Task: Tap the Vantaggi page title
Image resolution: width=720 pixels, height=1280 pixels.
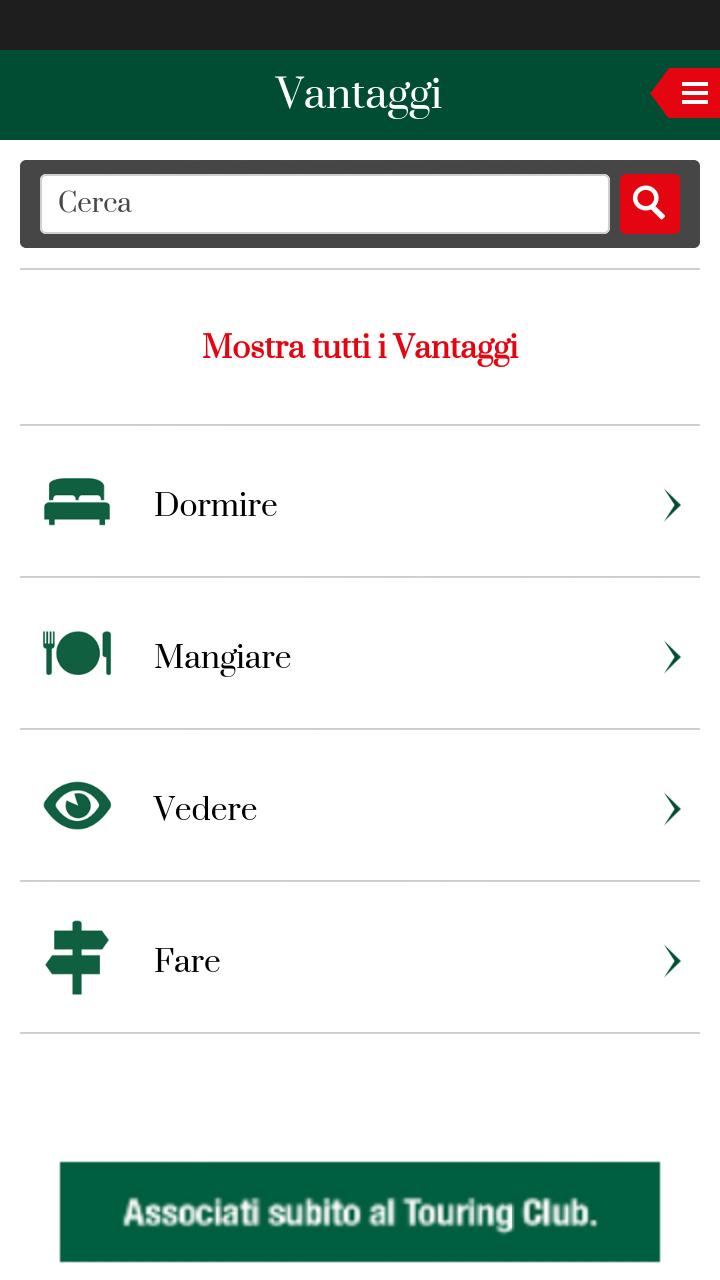Action: [359, 93]
